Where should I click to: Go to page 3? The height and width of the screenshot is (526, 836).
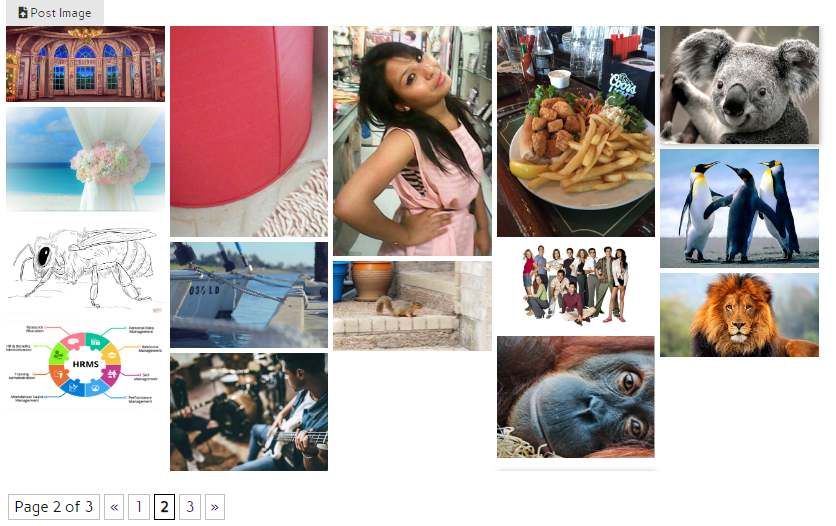(190, 507)
